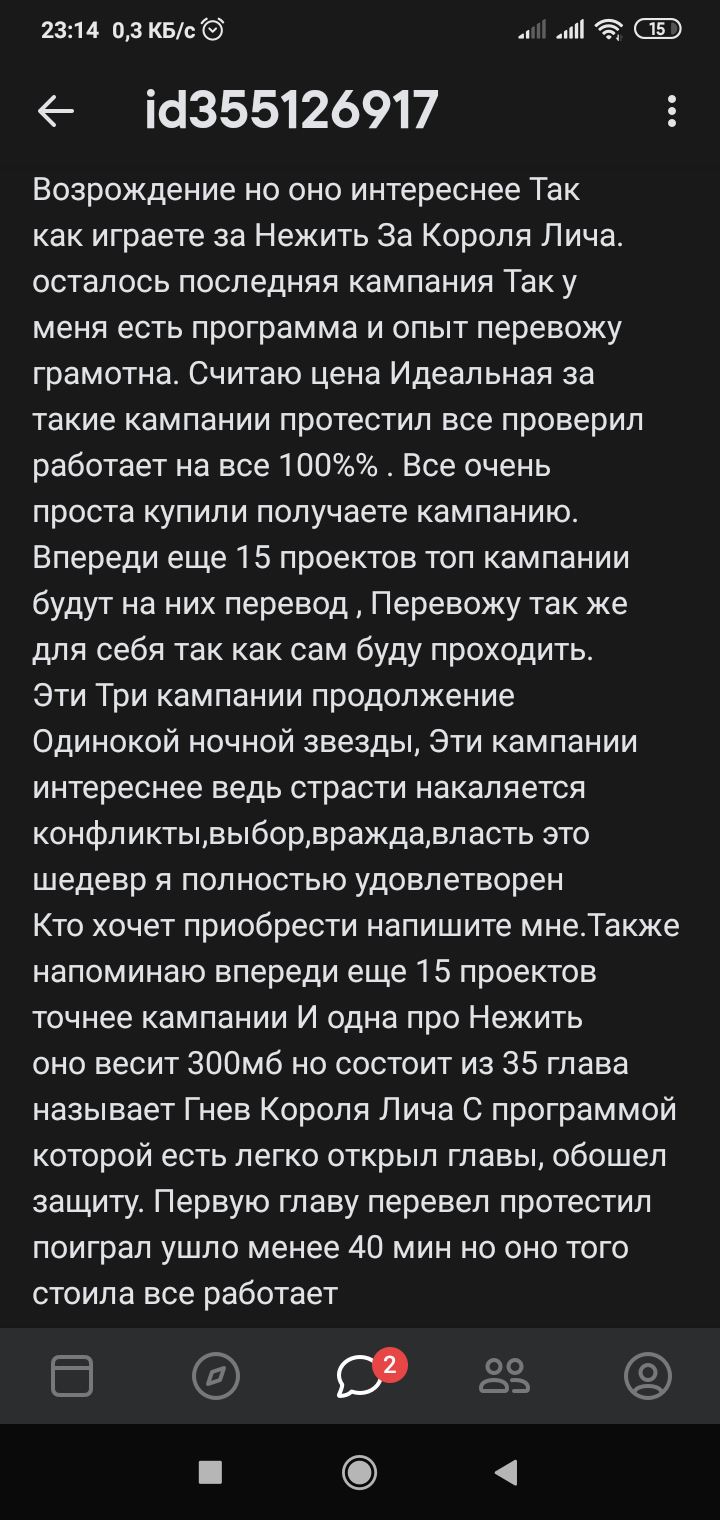Tap the system home button

pyautogui.click(x=359, y=1472)
